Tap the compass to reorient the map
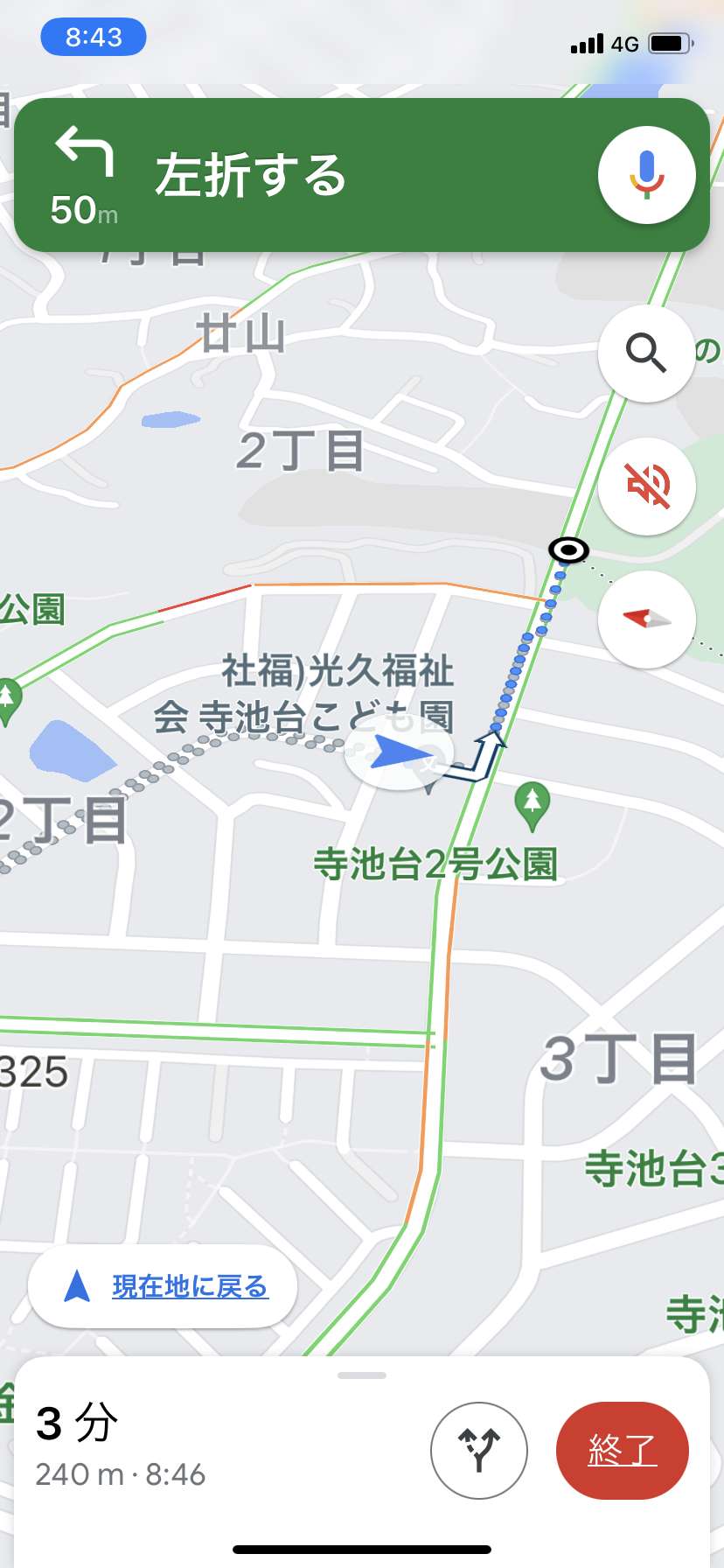This screenshot has width=724, height=1568. [x=646, y=619]
